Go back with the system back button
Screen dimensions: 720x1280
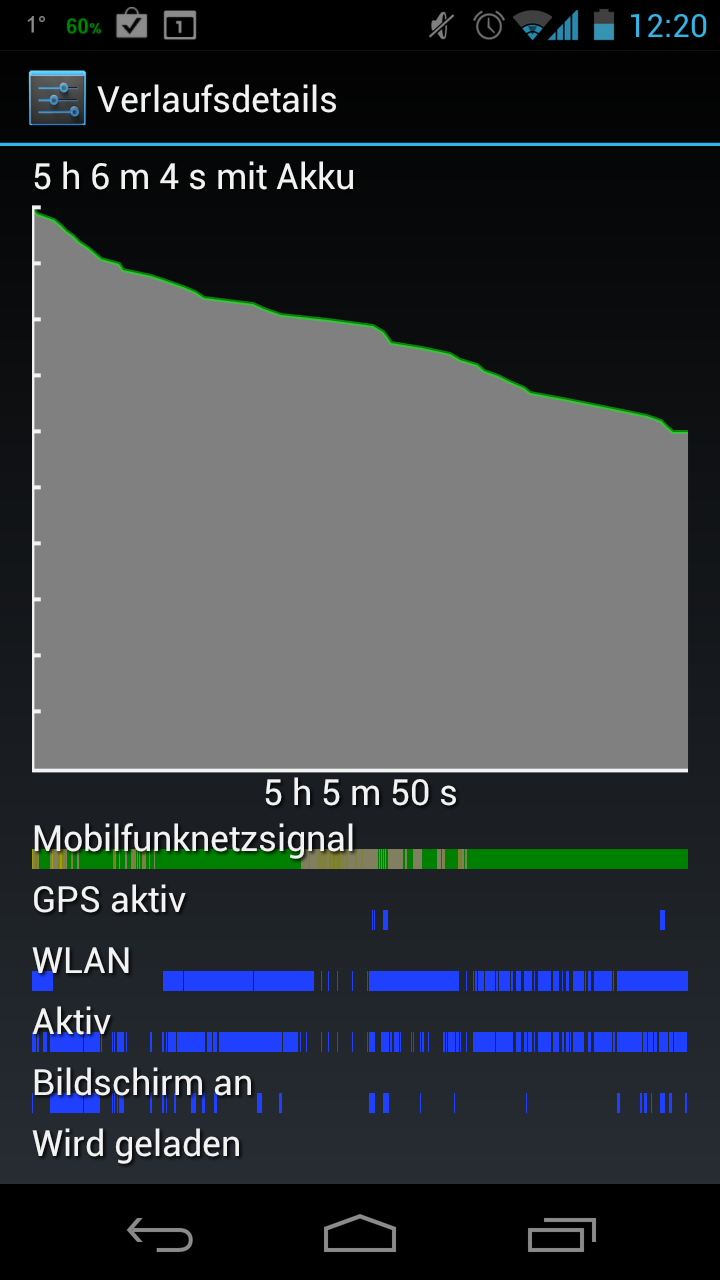160,1234
